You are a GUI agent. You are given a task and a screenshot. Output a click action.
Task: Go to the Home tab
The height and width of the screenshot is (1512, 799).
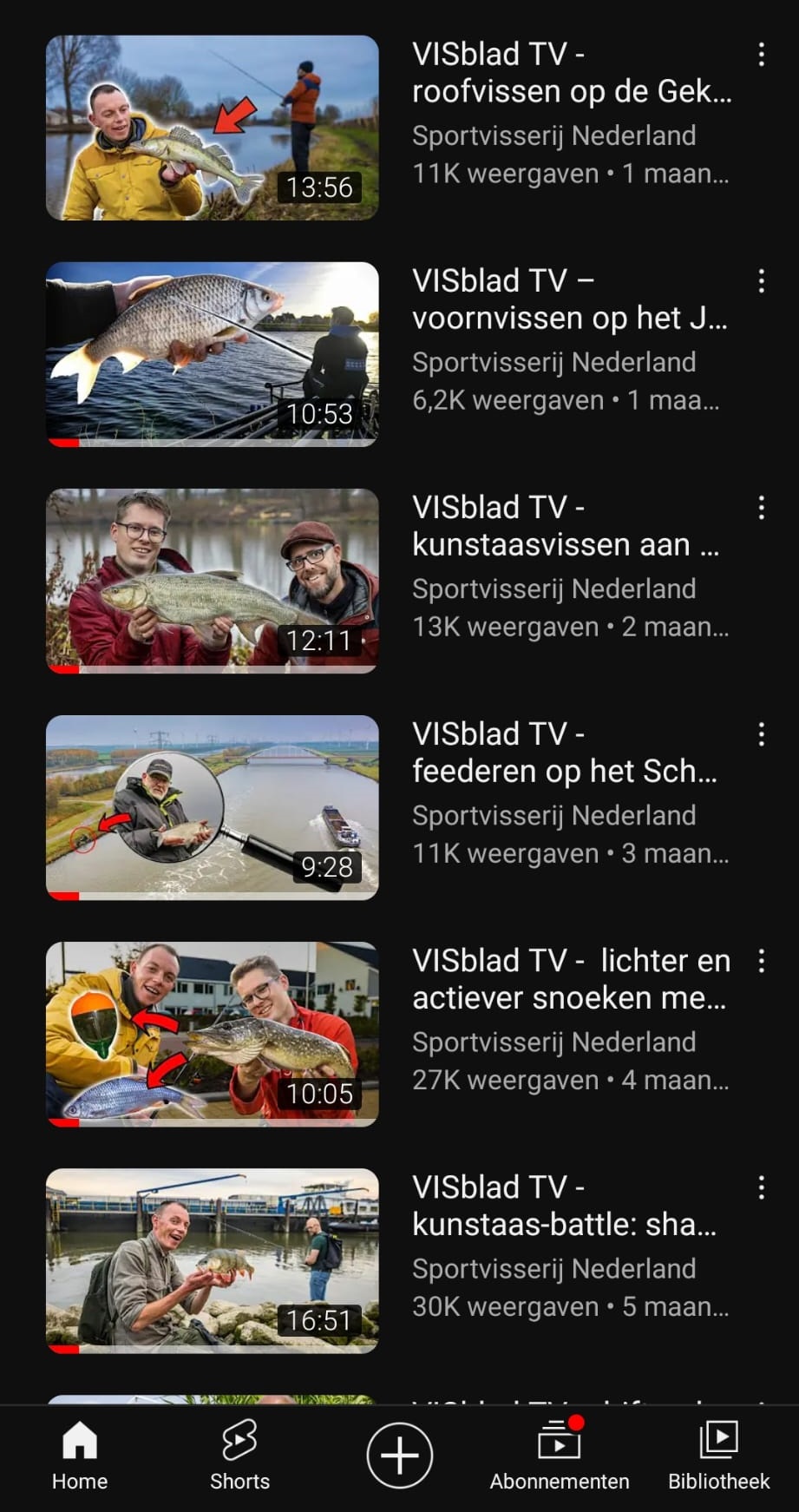(80, 1456)
